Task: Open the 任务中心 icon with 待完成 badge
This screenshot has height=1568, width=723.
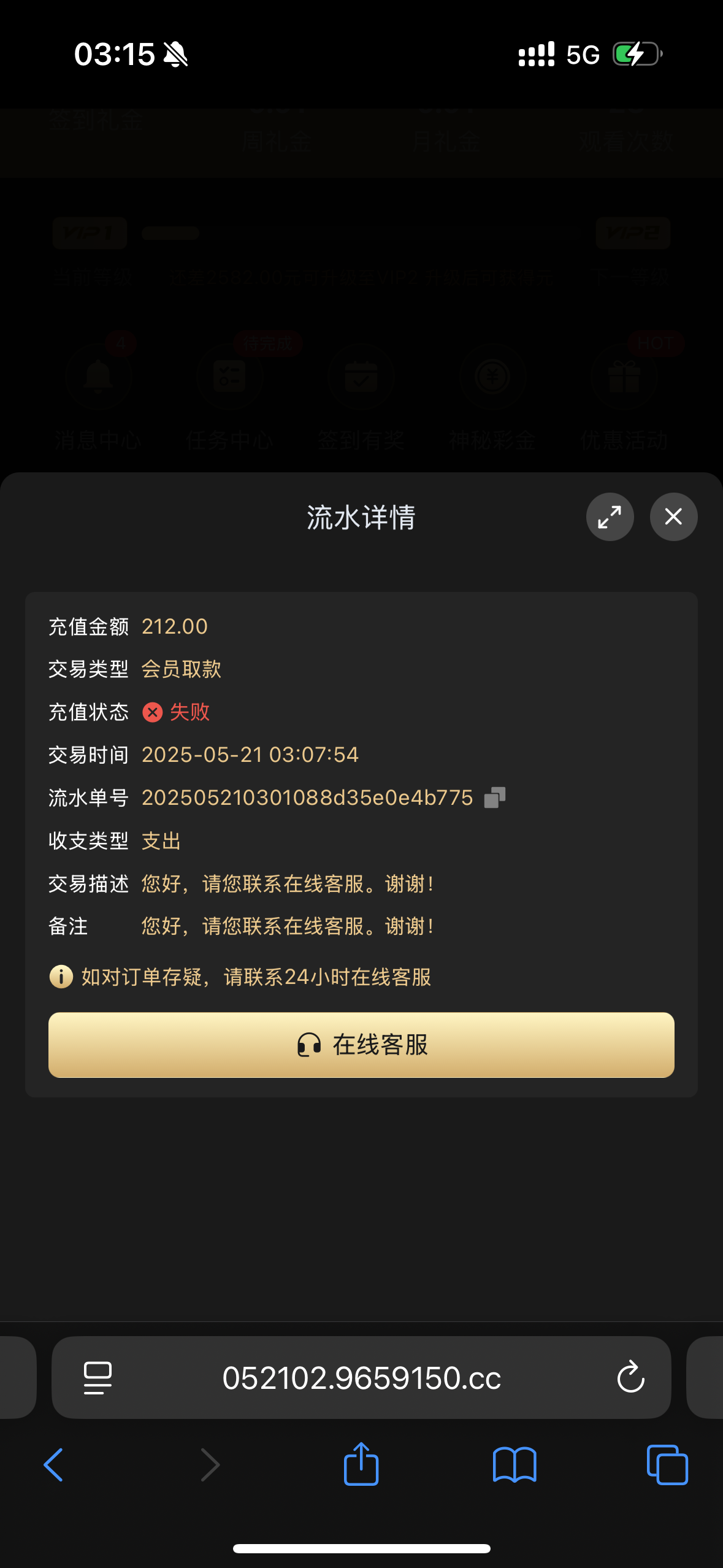Action: 229,377
